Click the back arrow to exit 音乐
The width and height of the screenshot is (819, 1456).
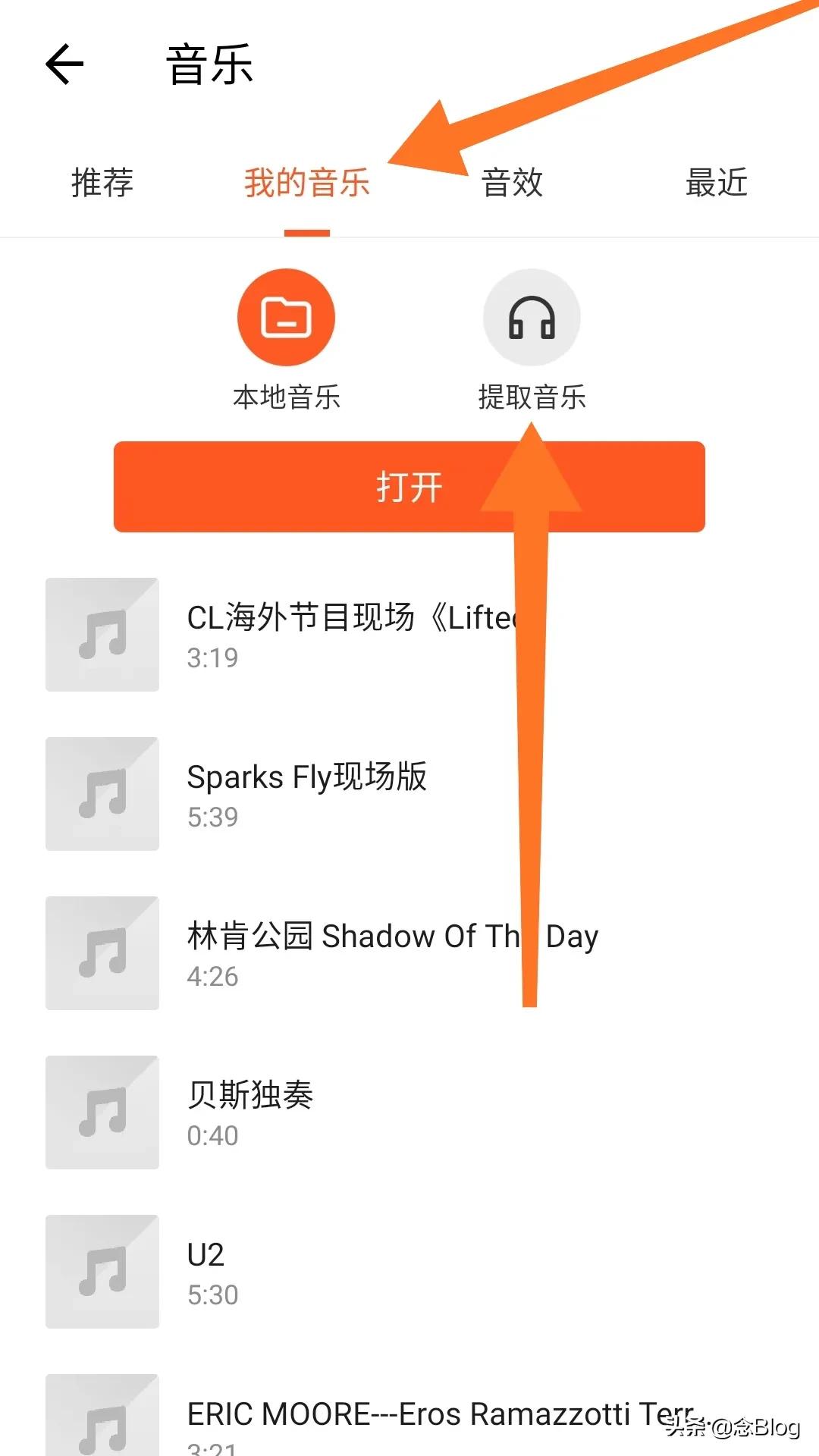[x=64, y=64]
